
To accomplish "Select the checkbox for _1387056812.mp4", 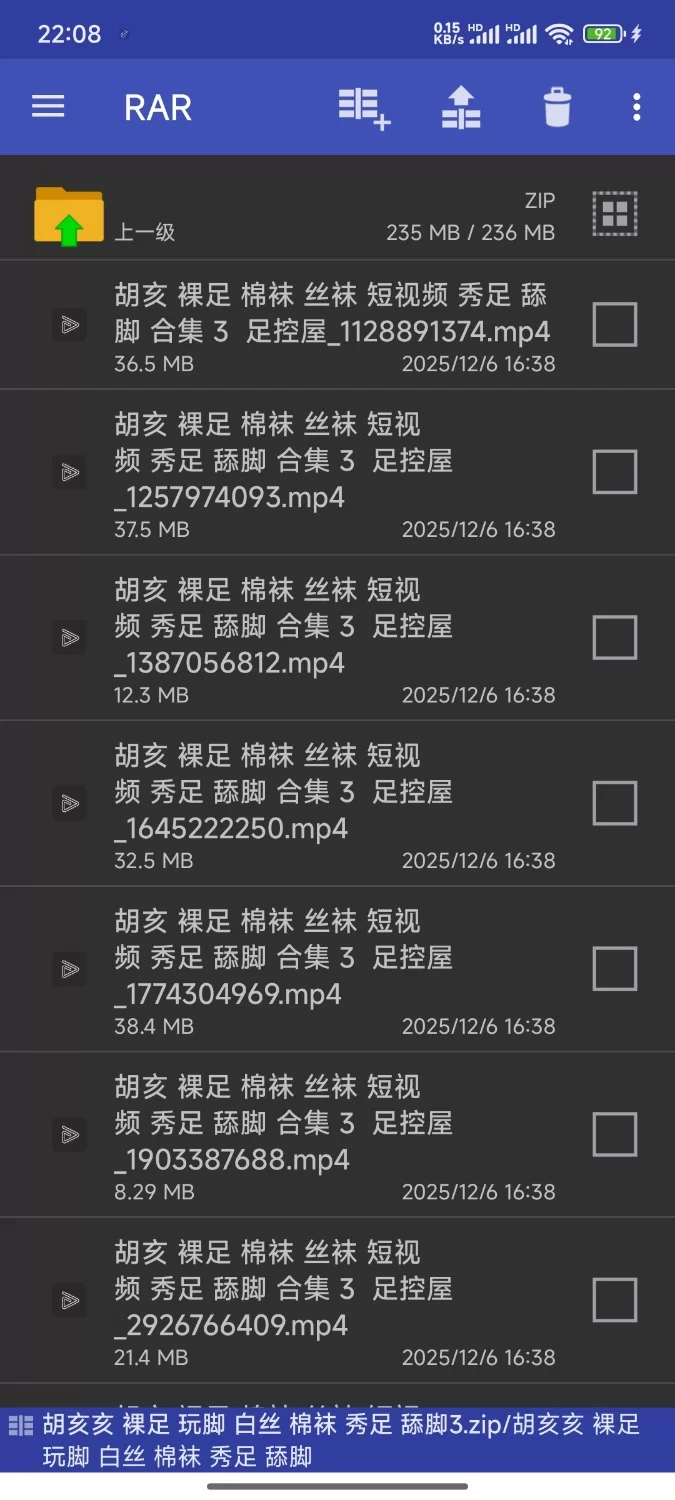I will click(x=614, y=637).
